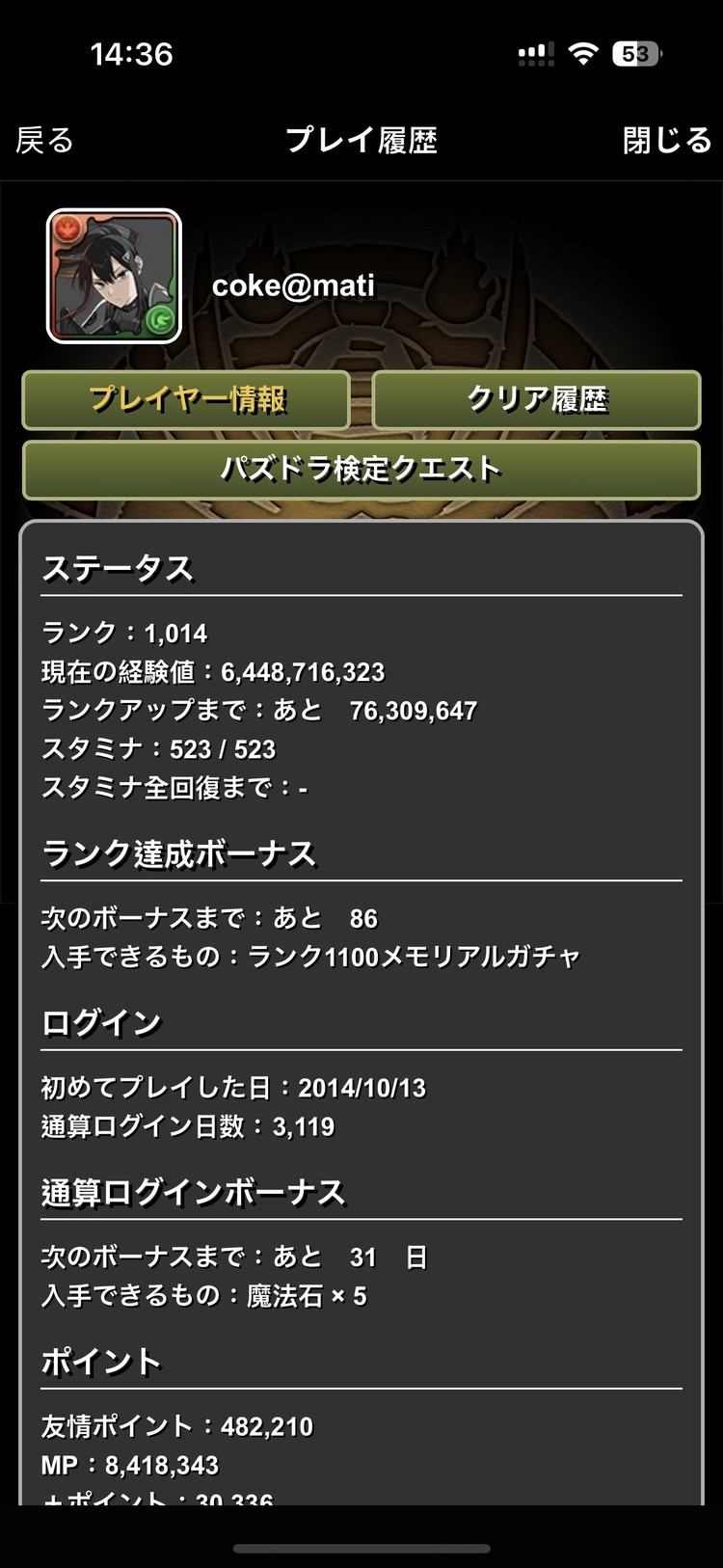Close the screen with 閉じる

(x=667, y=141)
